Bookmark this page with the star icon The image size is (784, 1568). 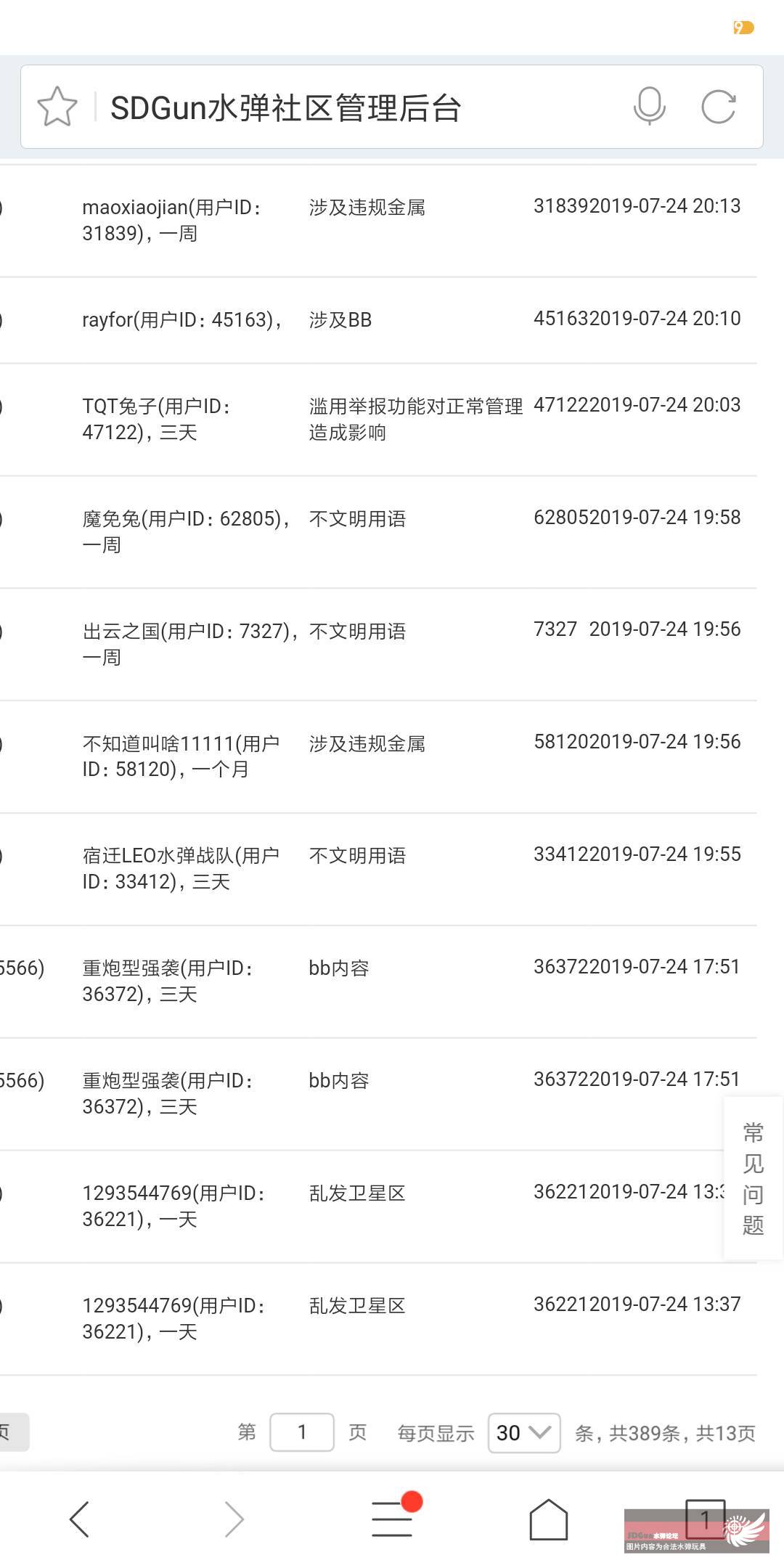point(57,107)
